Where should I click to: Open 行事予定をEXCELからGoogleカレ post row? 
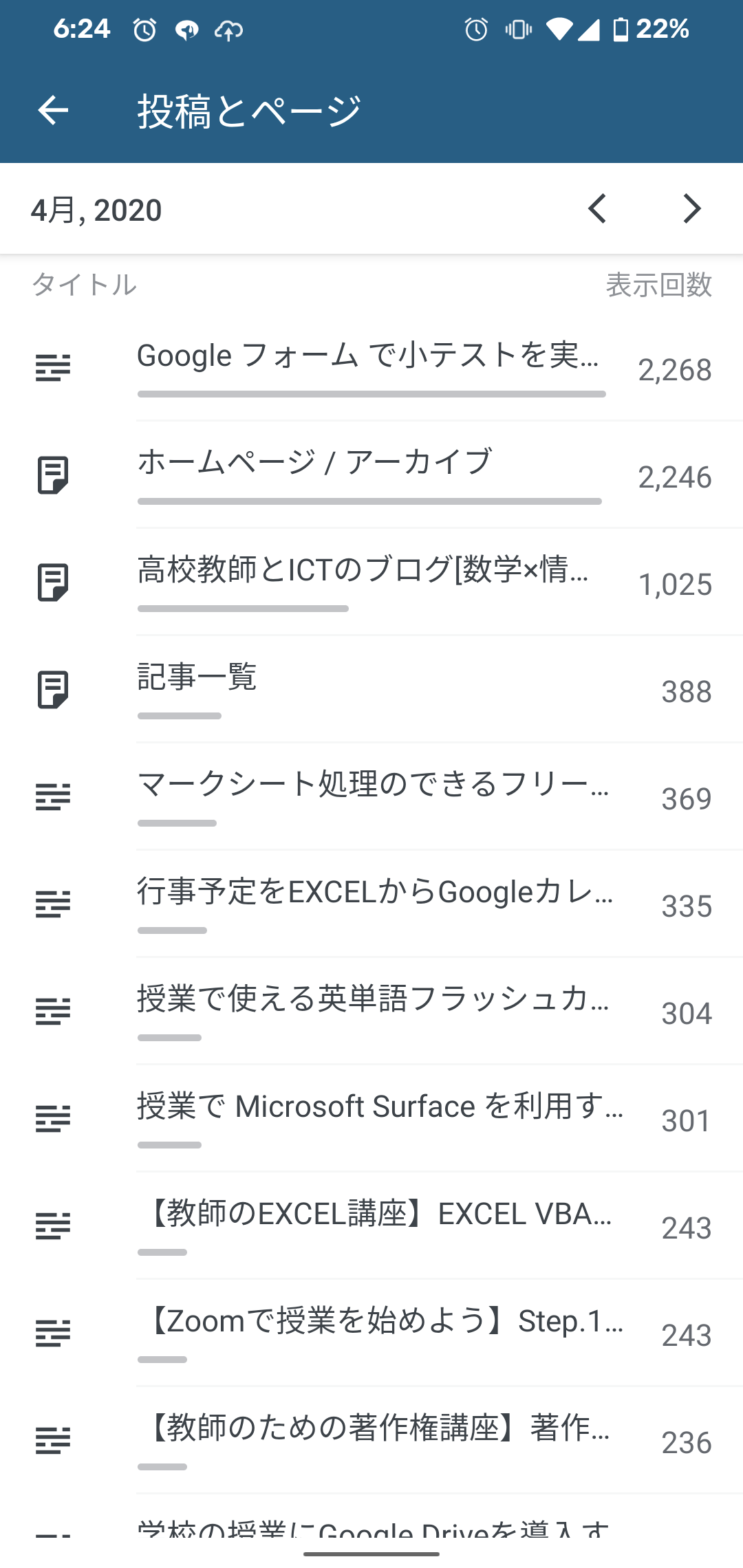coord(371,904)
